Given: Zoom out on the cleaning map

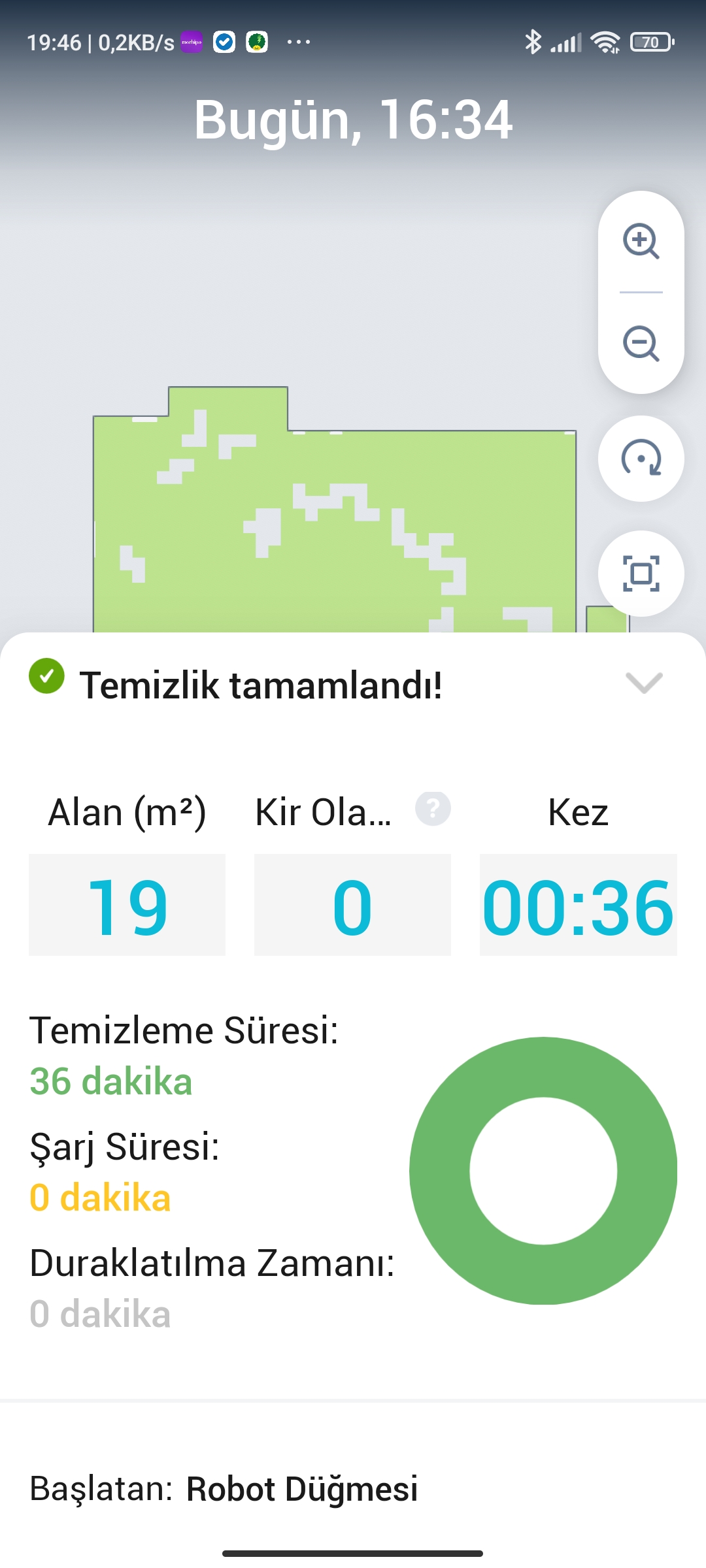Looking at the screenshot, I should (641, 343).
